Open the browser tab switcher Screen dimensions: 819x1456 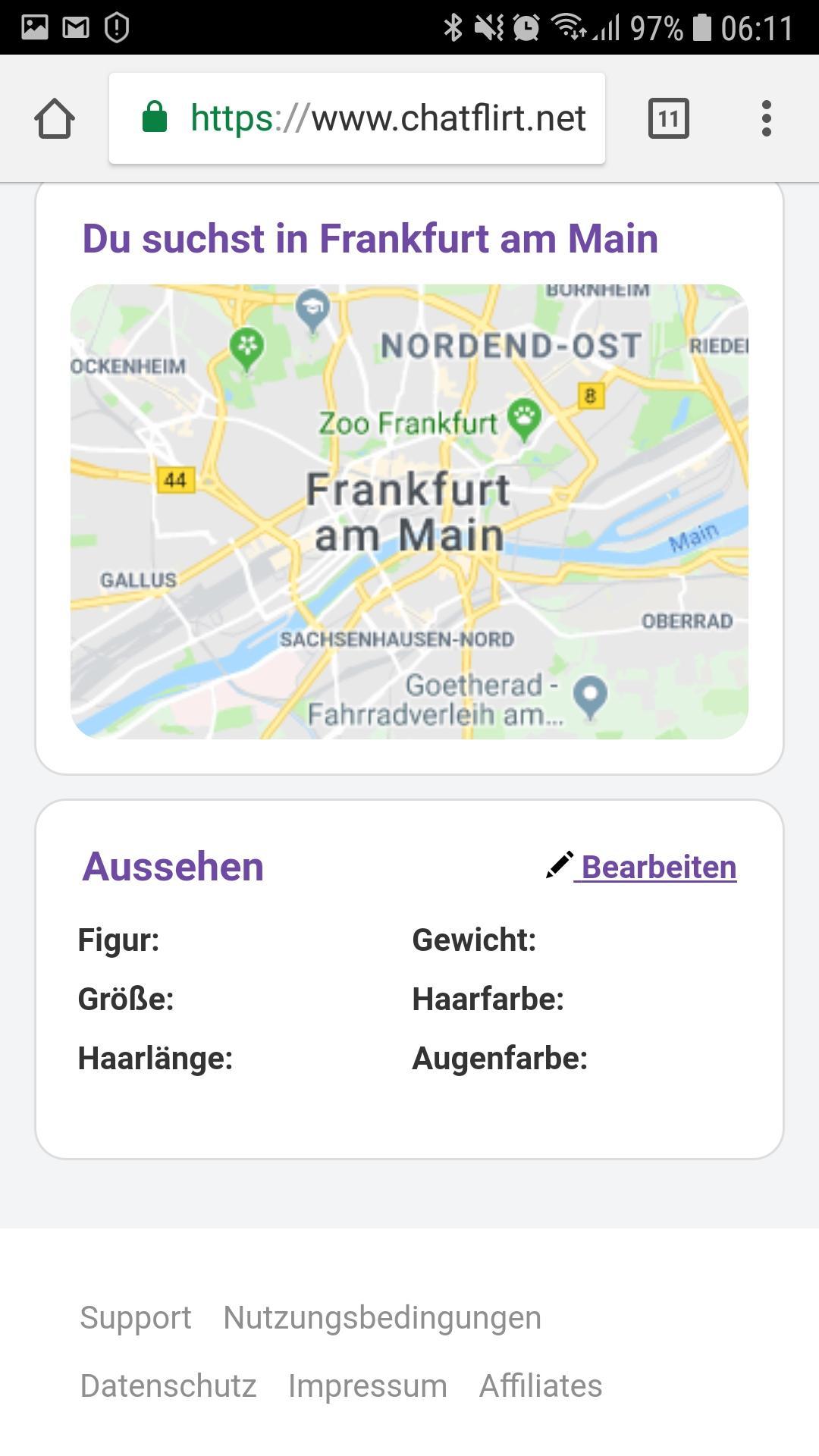(x=668, y=118)
